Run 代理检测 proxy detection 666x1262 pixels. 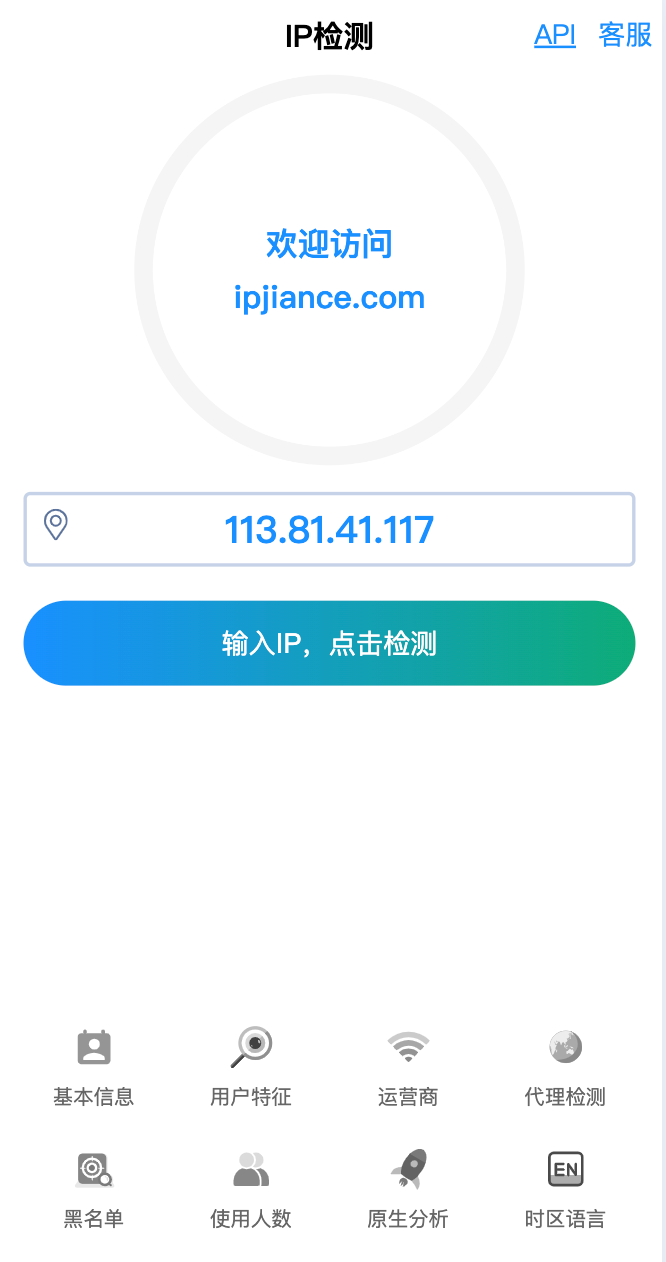point(565,1066)
